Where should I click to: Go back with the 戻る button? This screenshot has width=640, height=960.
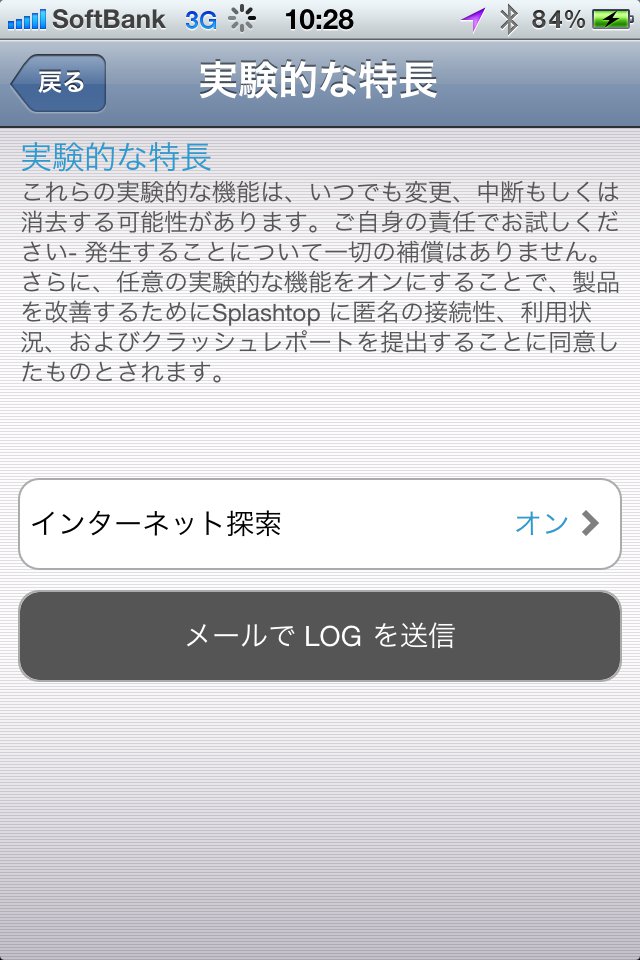point(58,82)
